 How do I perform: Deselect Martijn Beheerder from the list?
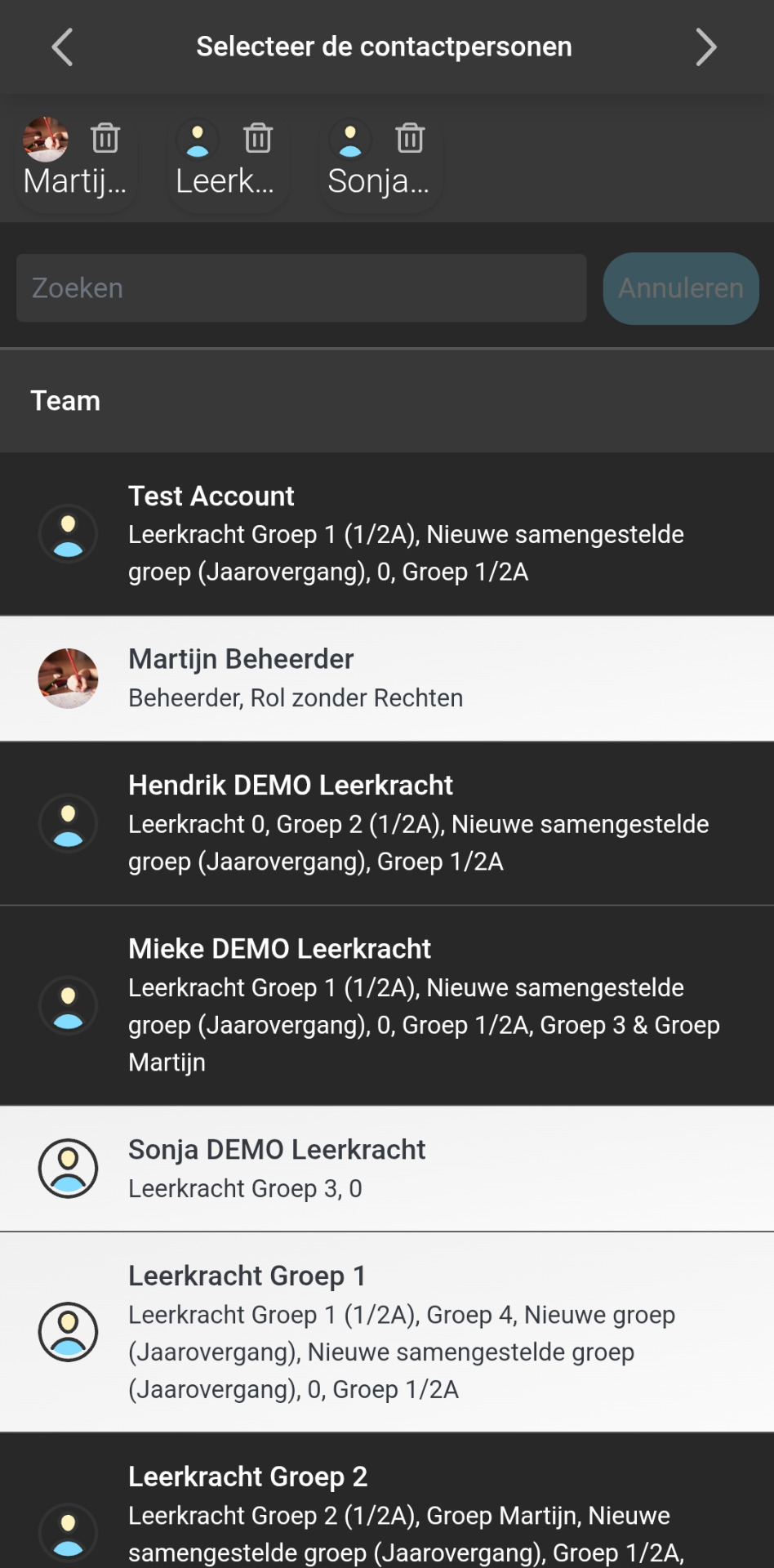(387, 679)
